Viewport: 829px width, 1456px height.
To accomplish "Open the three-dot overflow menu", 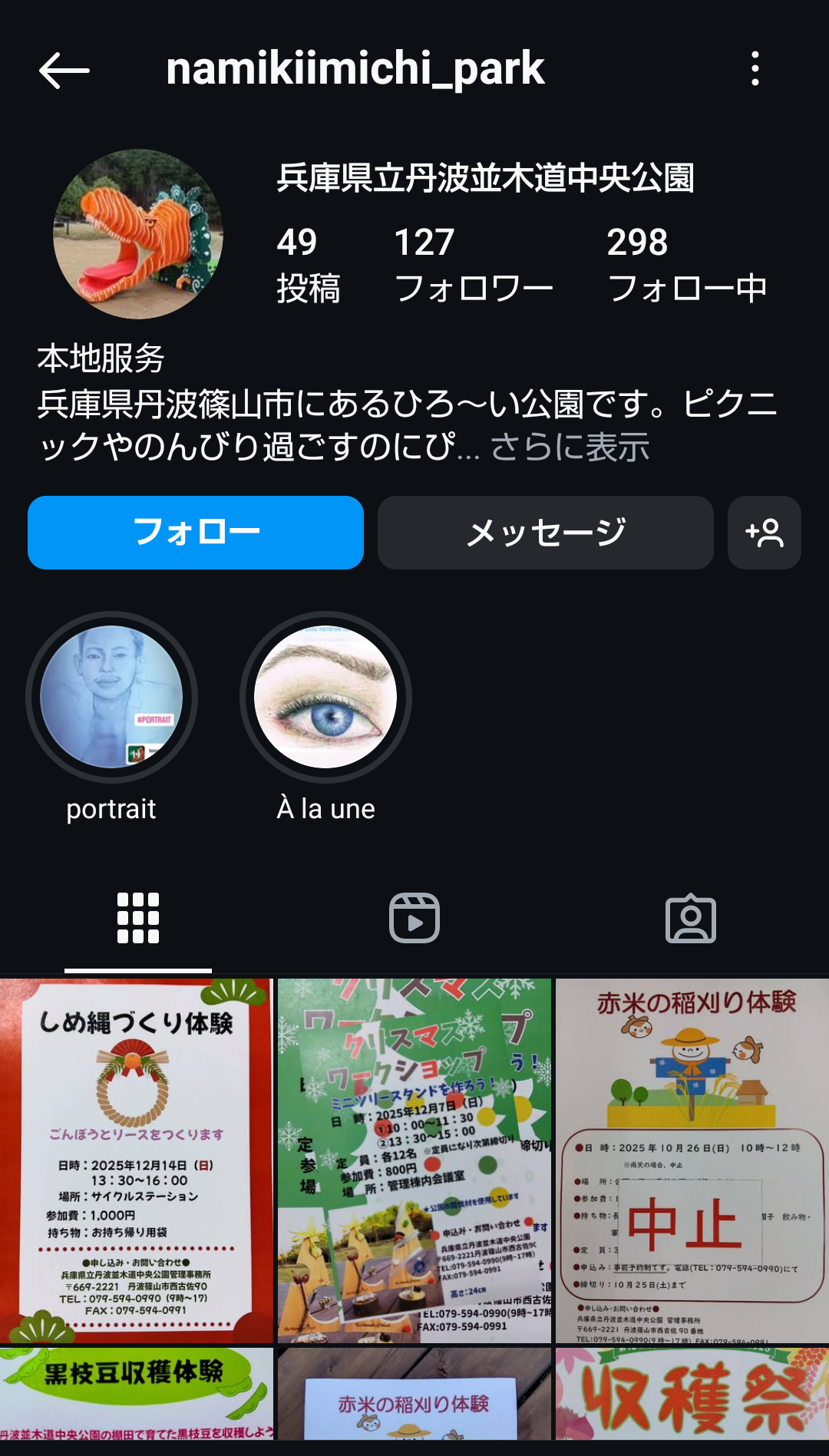I will [755, 69].
